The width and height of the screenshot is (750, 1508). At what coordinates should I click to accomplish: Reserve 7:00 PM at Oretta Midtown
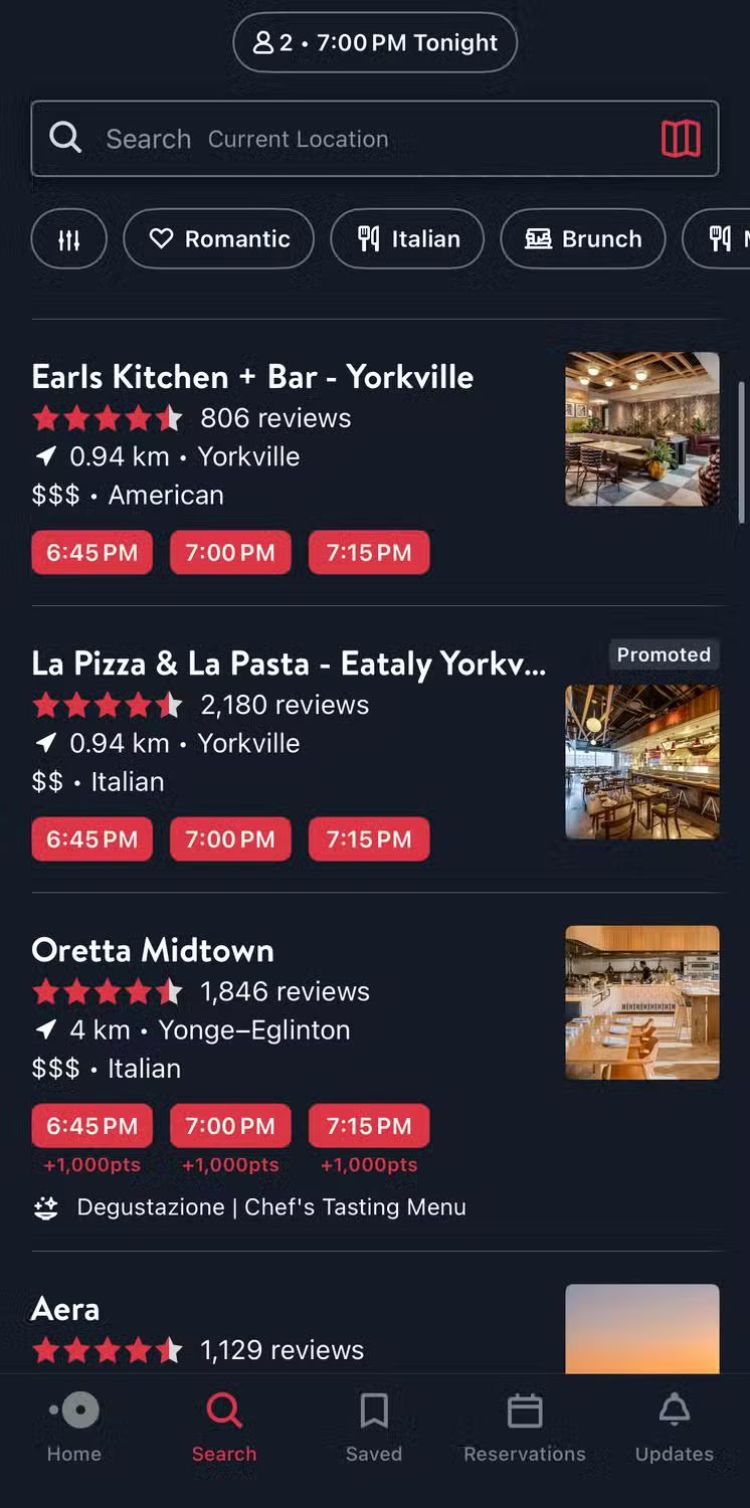tap(230, 1126)
